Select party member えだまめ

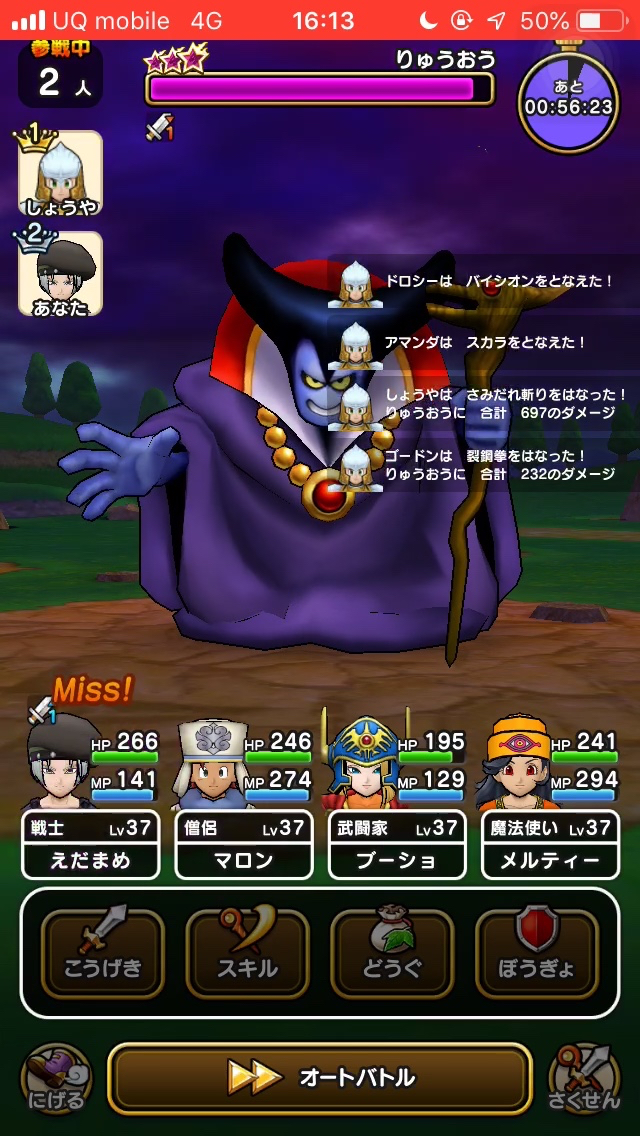pyautogui.click(x=91, y=800)
